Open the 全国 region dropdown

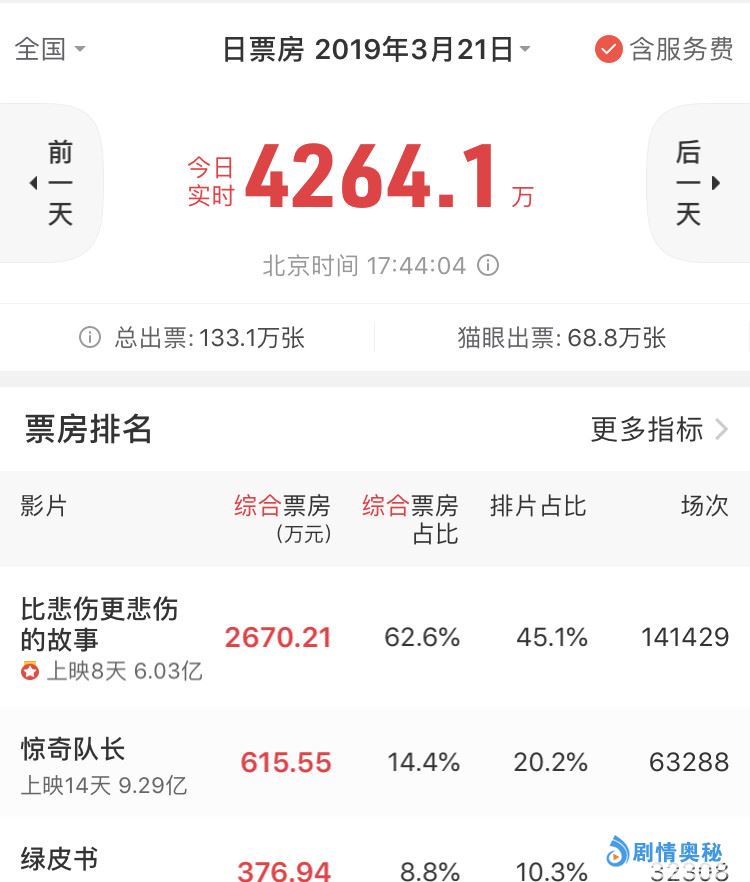point(49,49)
